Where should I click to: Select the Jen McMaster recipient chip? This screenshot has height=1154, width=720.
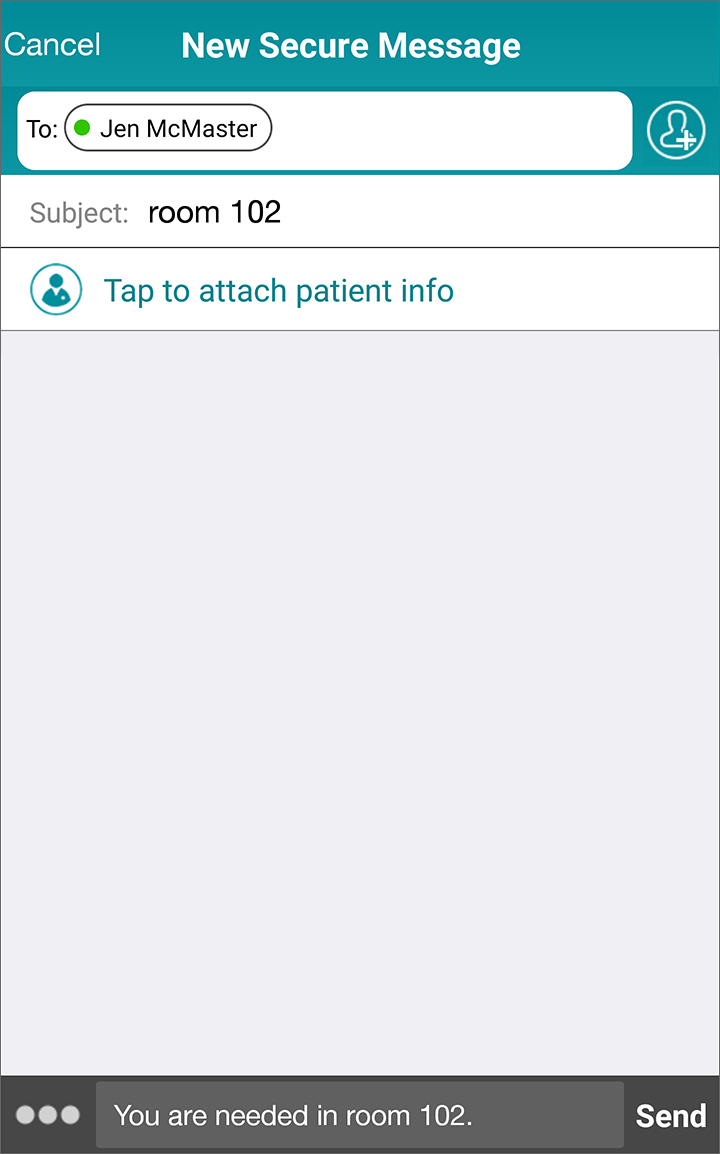pyautogui.click(x=168, y=128)
